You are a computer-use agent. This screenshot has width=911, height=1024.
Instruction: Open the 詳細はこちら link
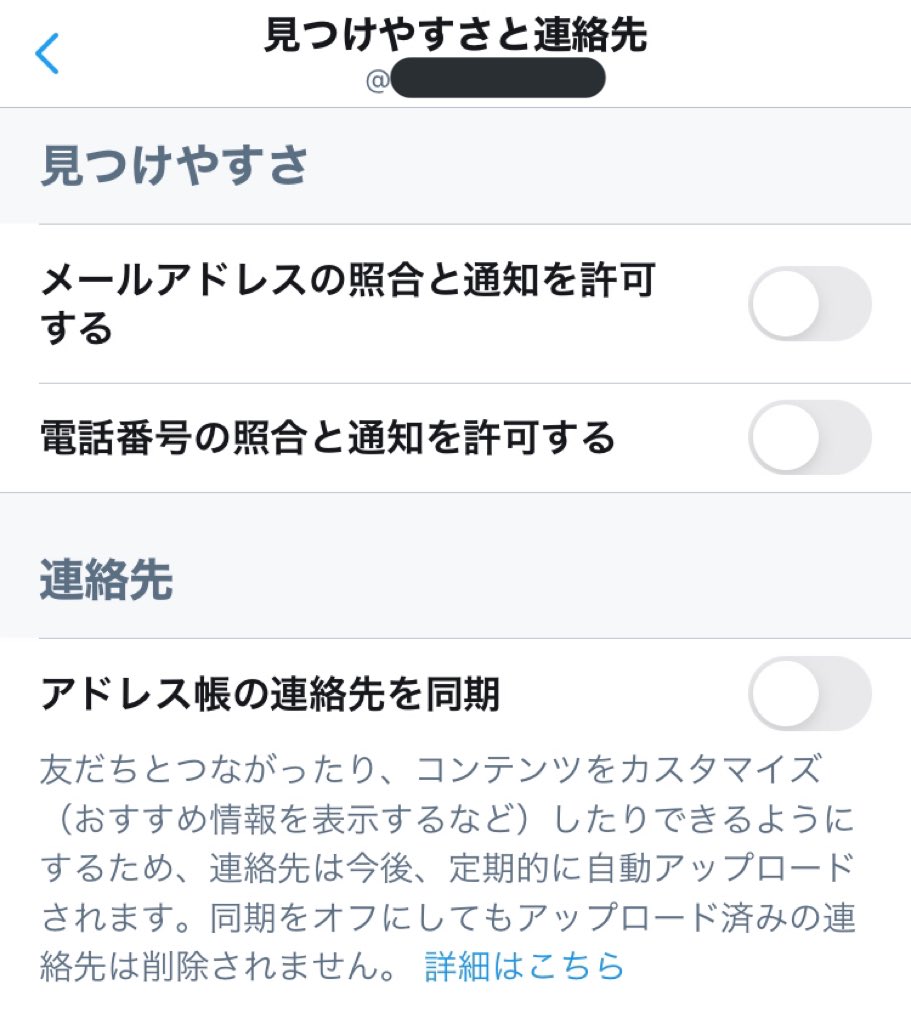click(x=524, y=966)
